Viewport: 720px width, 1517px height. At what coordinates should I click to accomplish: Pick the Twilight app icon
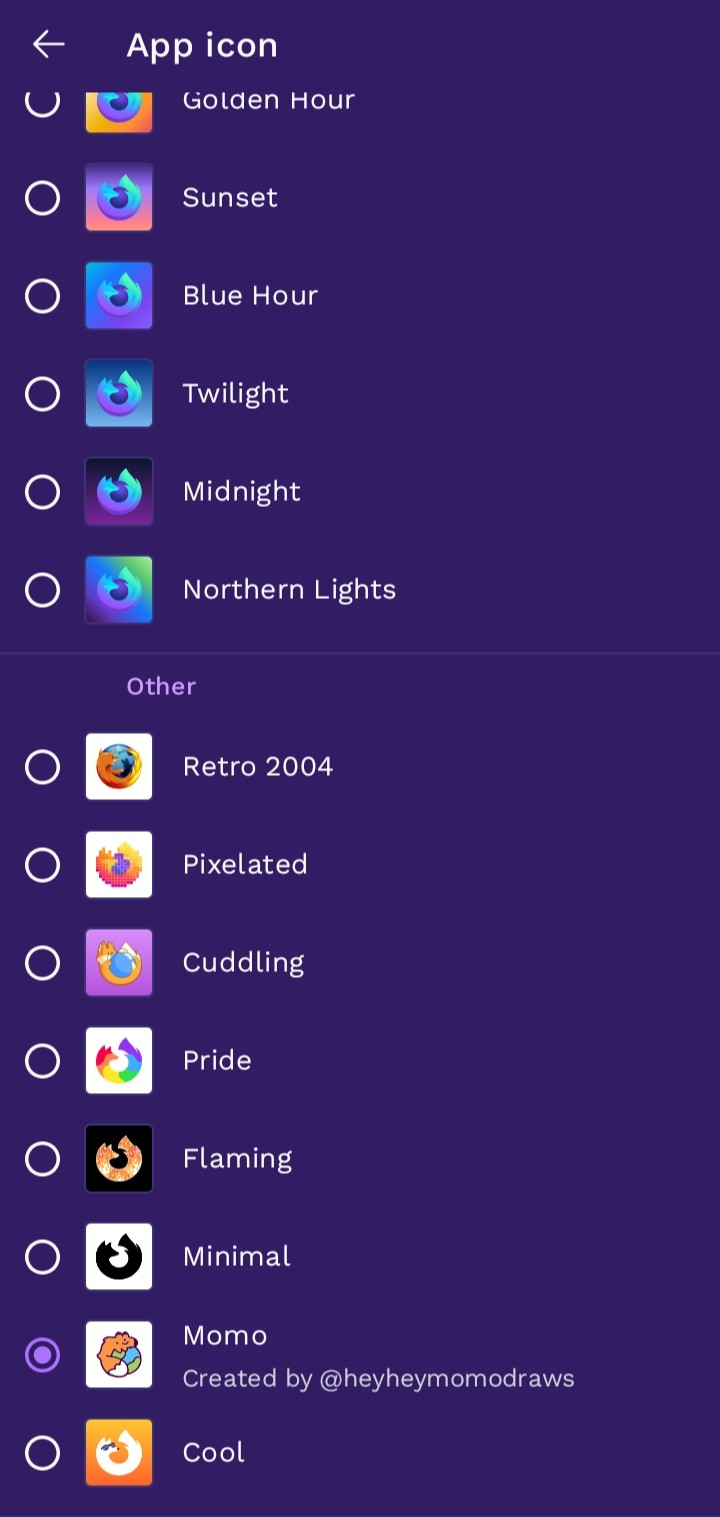point(42,394)
